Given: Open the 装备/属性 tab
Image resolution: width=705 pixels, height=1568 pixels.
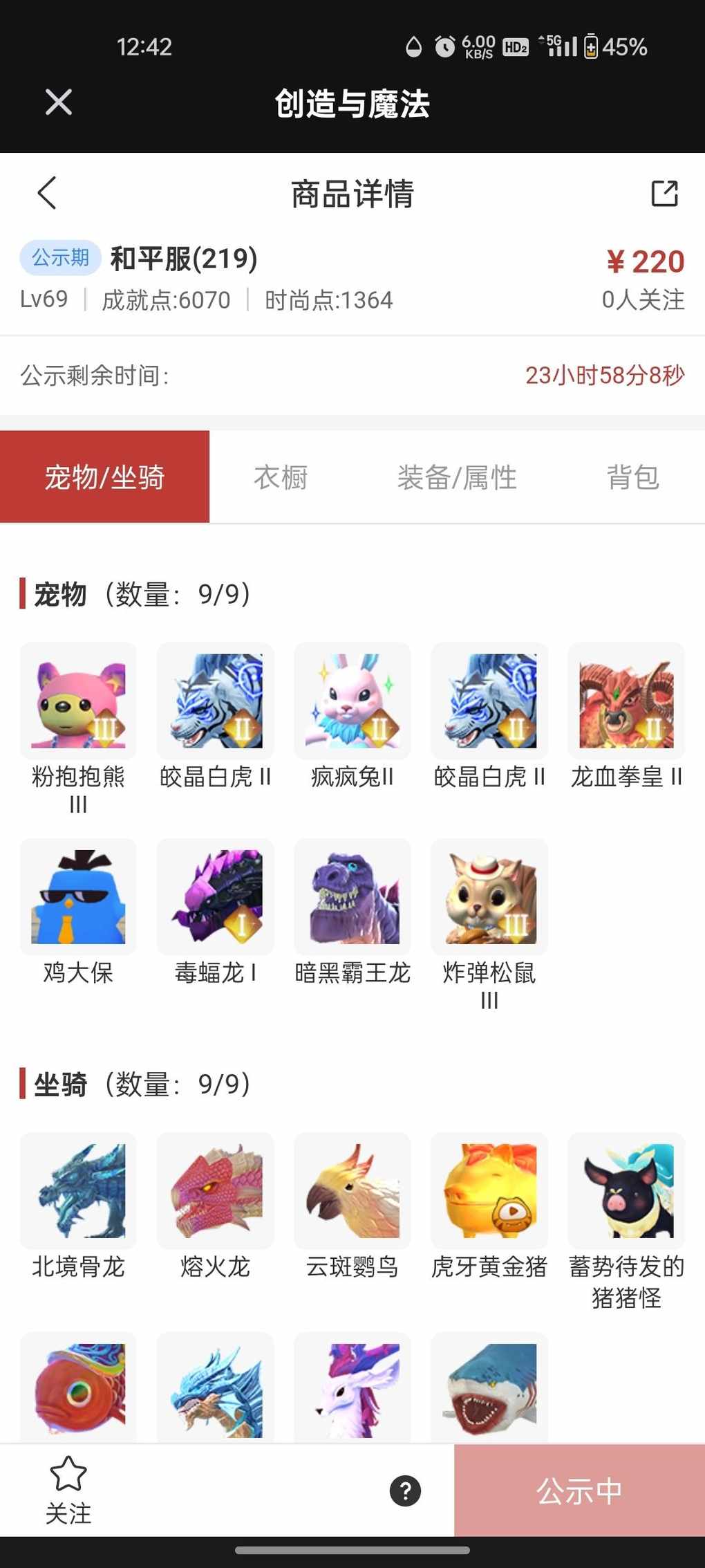Looking at the screenshot, I should 457,477.
